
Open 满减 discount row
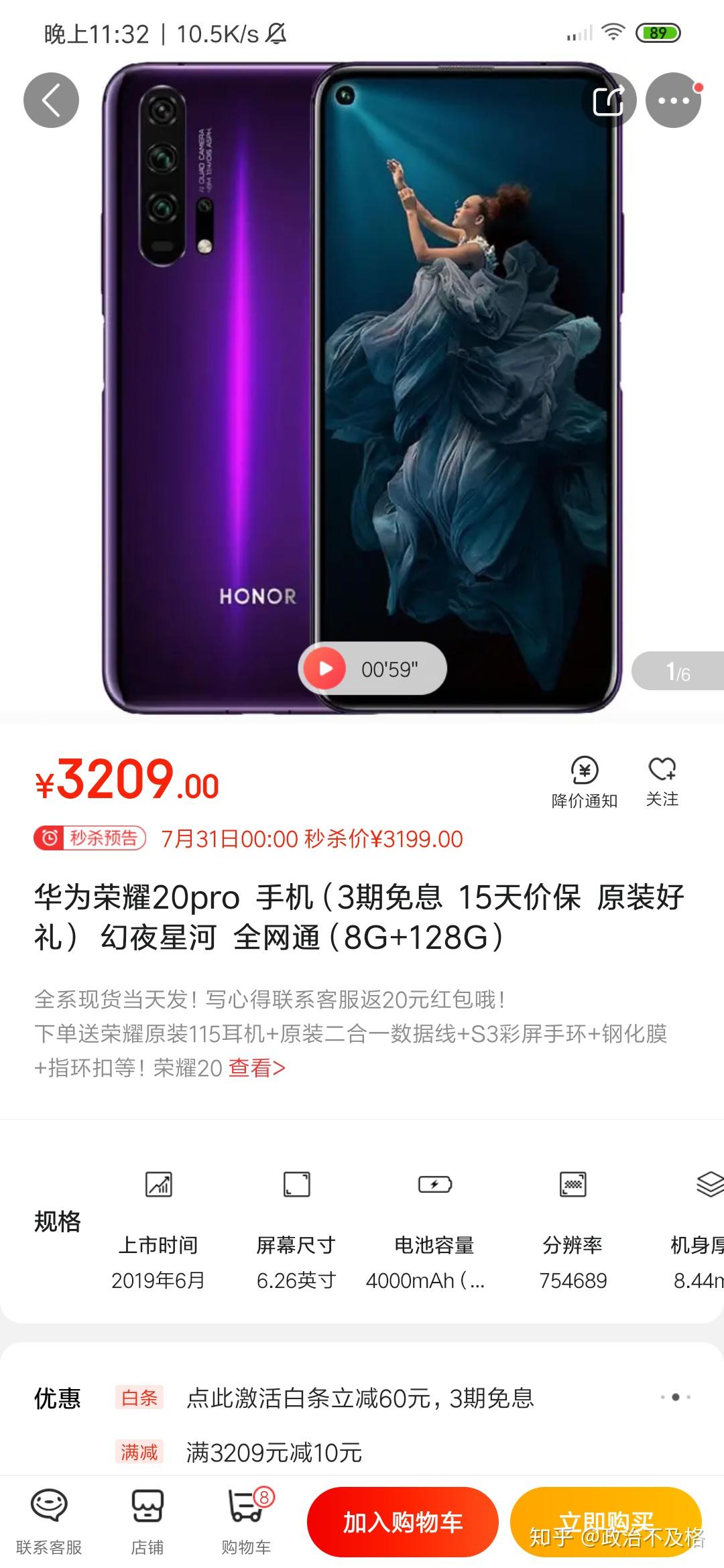point(274,1453)
